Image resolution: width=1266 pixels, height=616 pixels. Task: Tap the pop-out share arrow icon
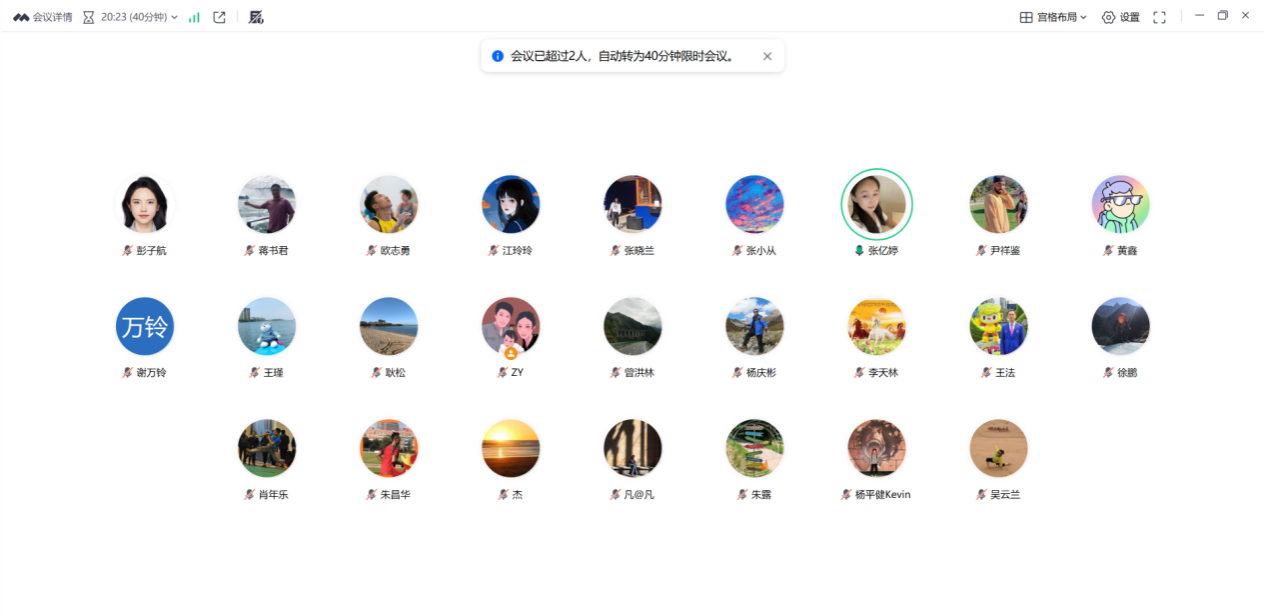[219, 17]
